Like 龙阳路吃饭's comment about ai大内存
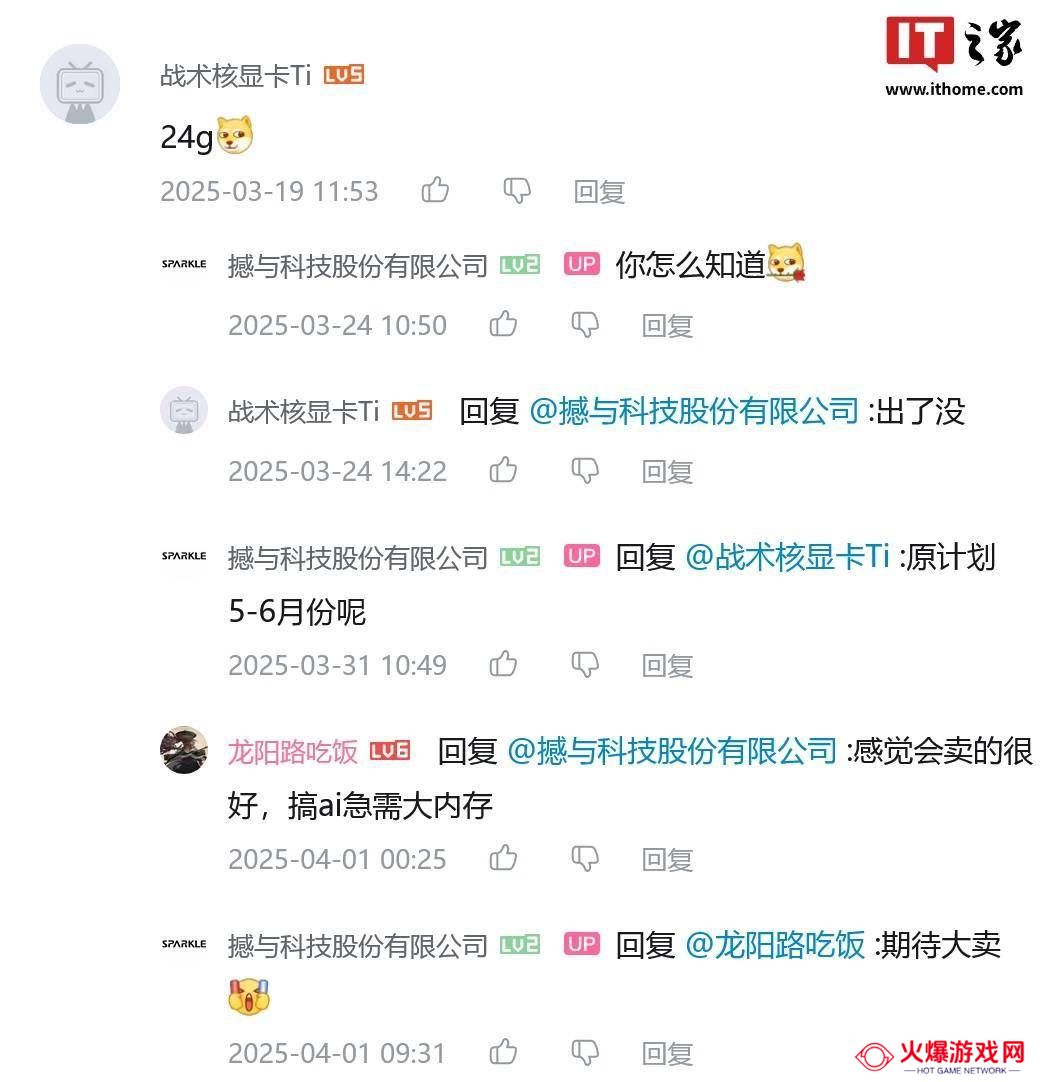The image size is (1040, 1082). click(x=503, y=858)
